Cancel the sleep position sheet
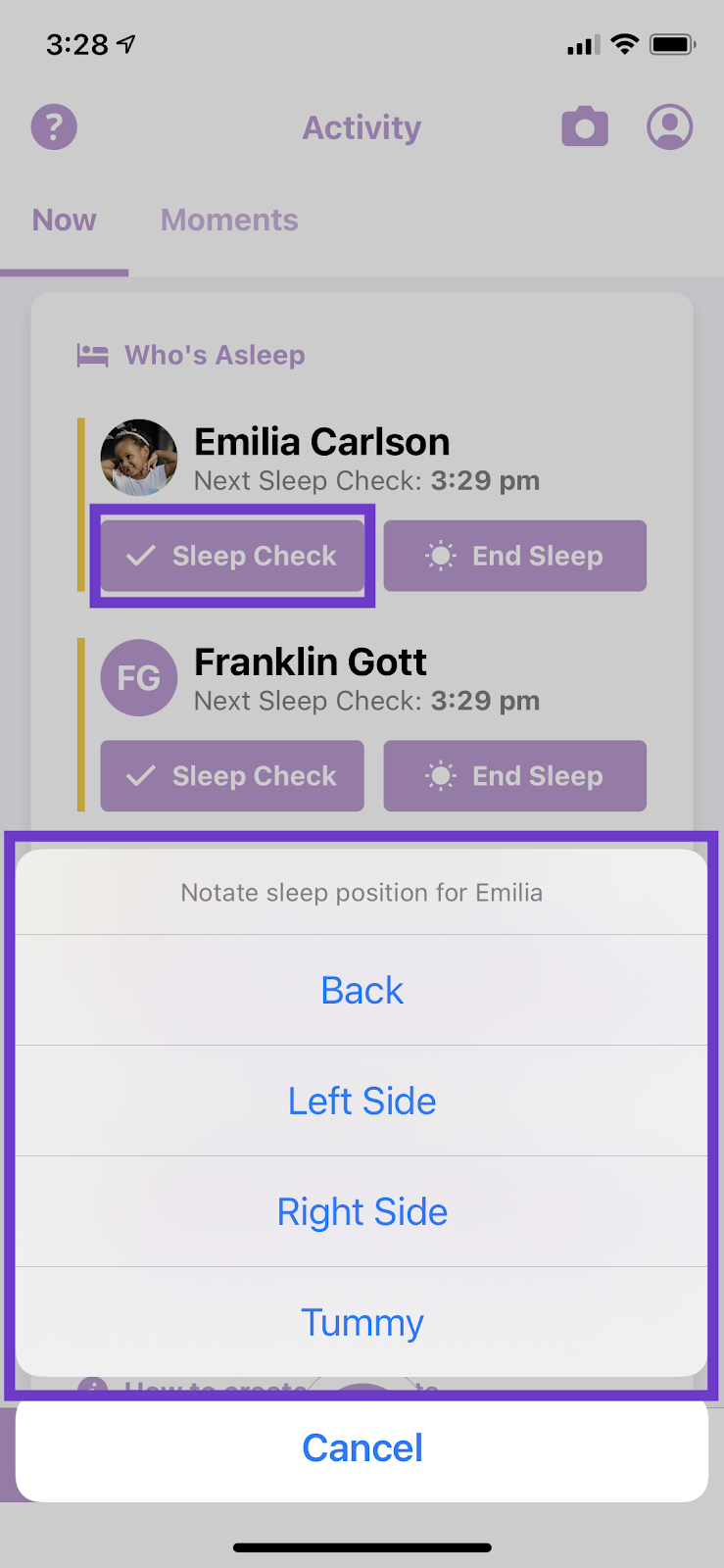The width and height of the screenshot is (724, 1568). click(362, 1448)
